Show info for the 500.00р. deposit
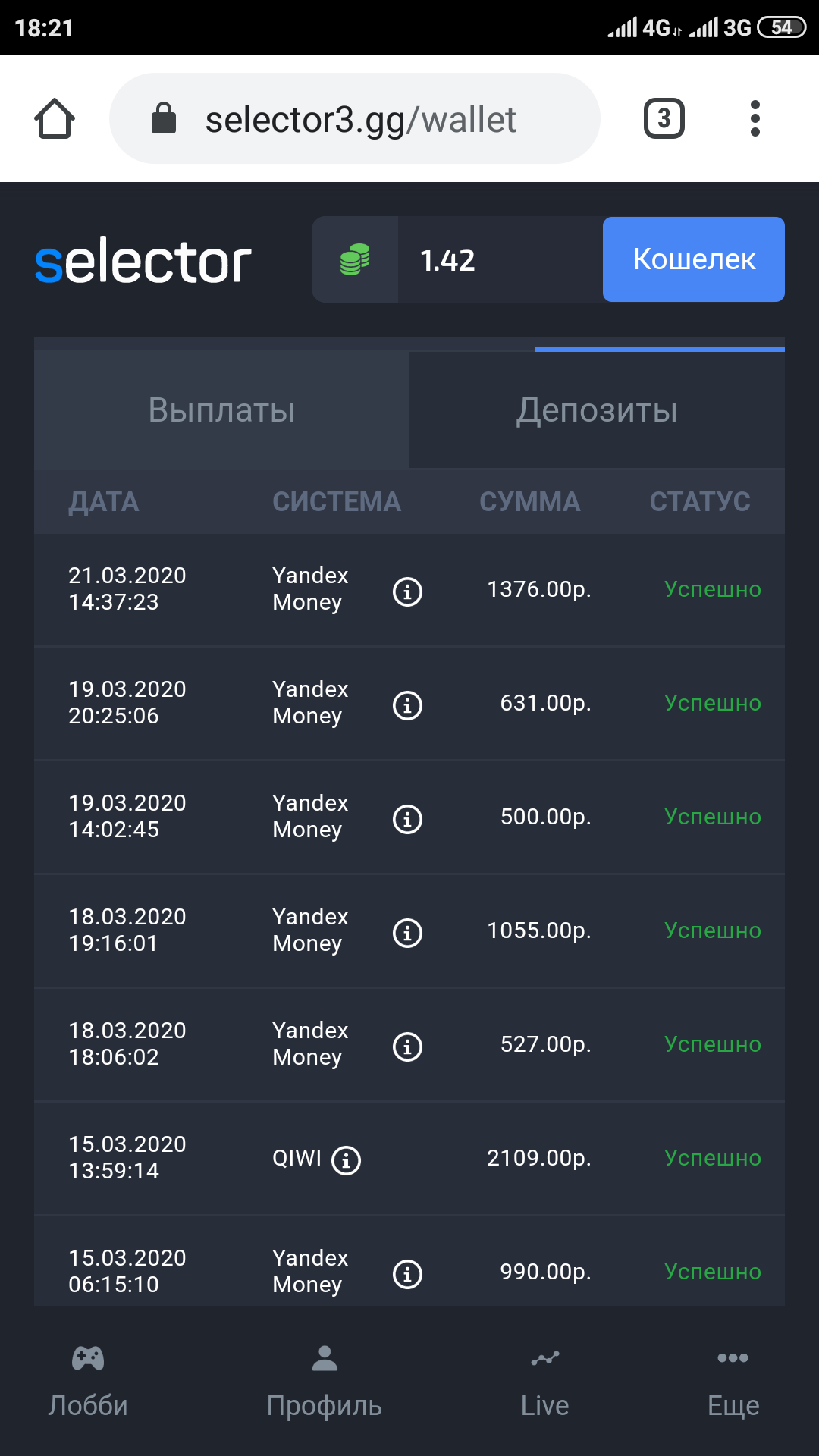This screenshot has height=1456, width=819. [x=408, y=818]
